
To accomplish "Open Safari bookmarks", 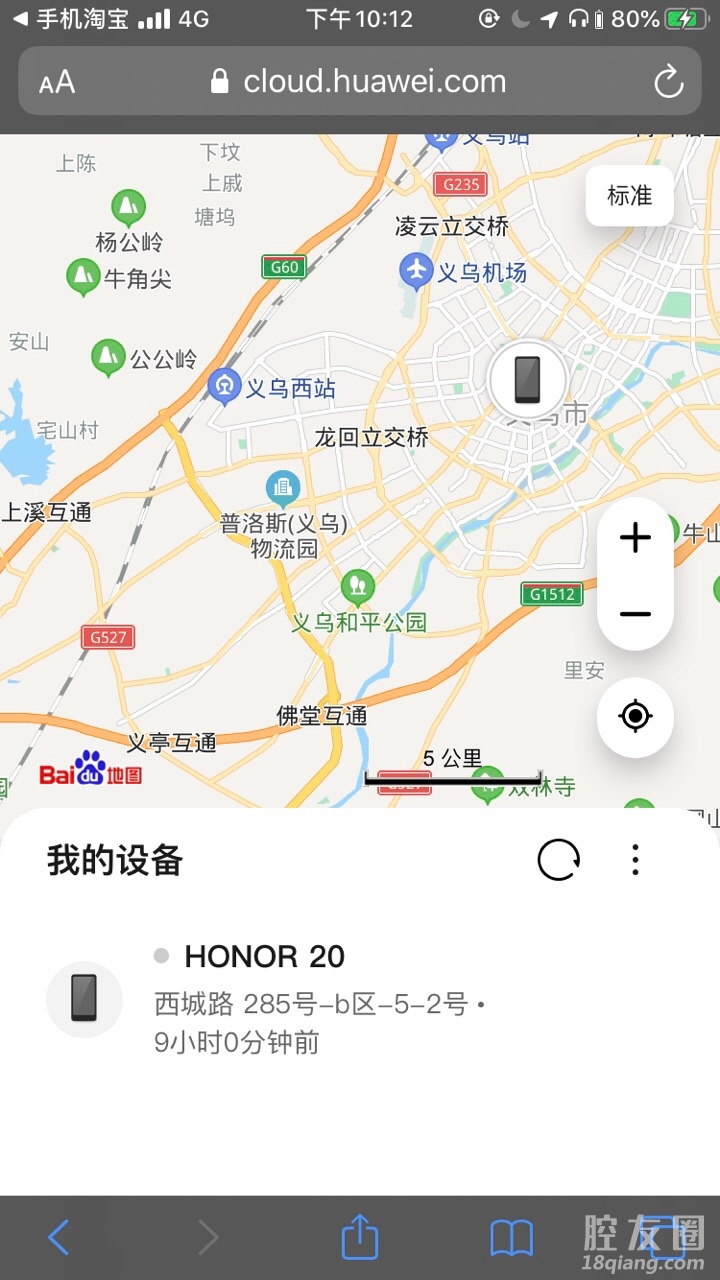I will pyautogui.click(x=511, y=1238).
